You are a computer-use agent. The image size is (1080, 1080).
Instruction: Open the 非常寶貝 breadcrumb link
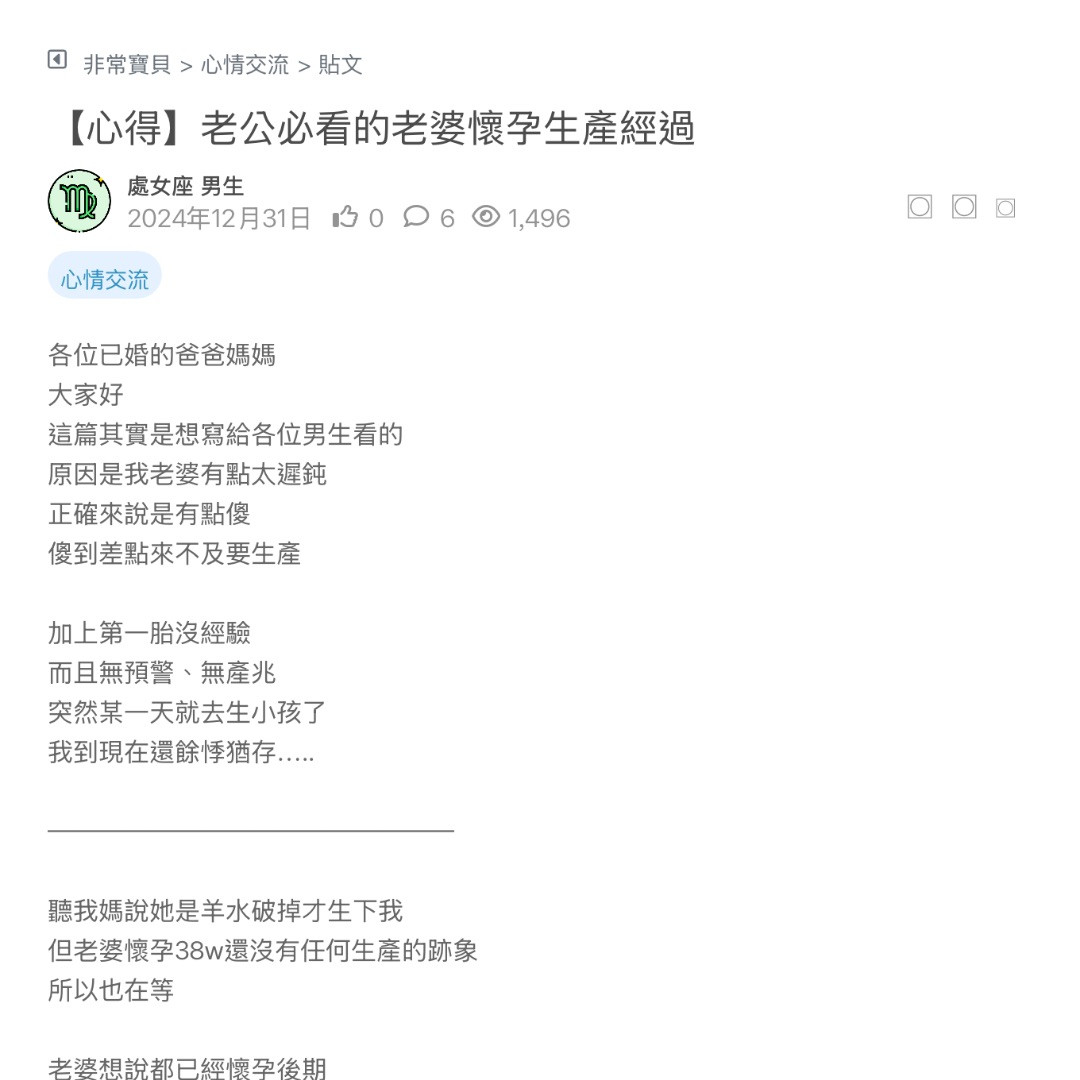[127, 66]
